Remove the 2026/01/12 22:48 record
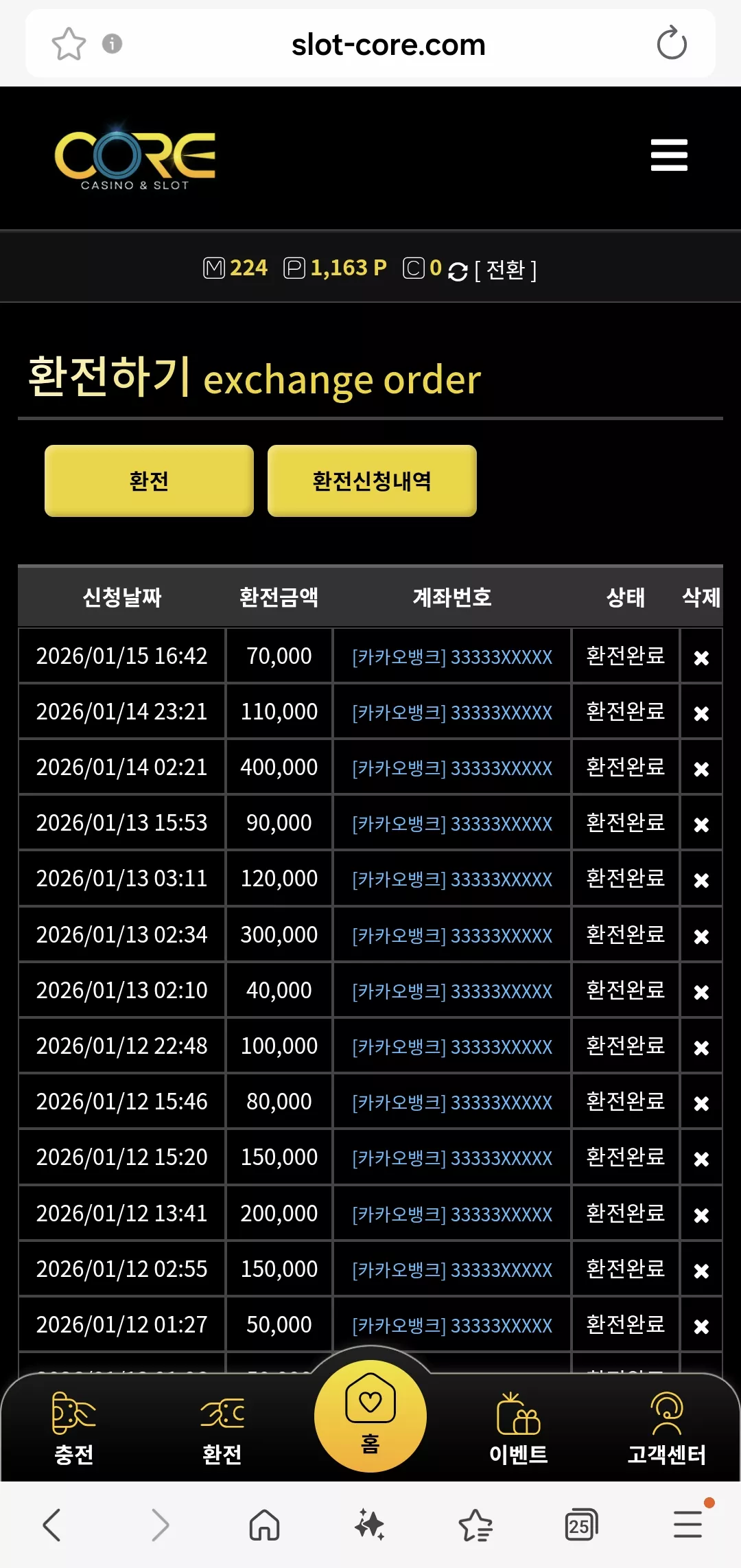Viewport: 741px width, 1568px height. [701, 1048]
